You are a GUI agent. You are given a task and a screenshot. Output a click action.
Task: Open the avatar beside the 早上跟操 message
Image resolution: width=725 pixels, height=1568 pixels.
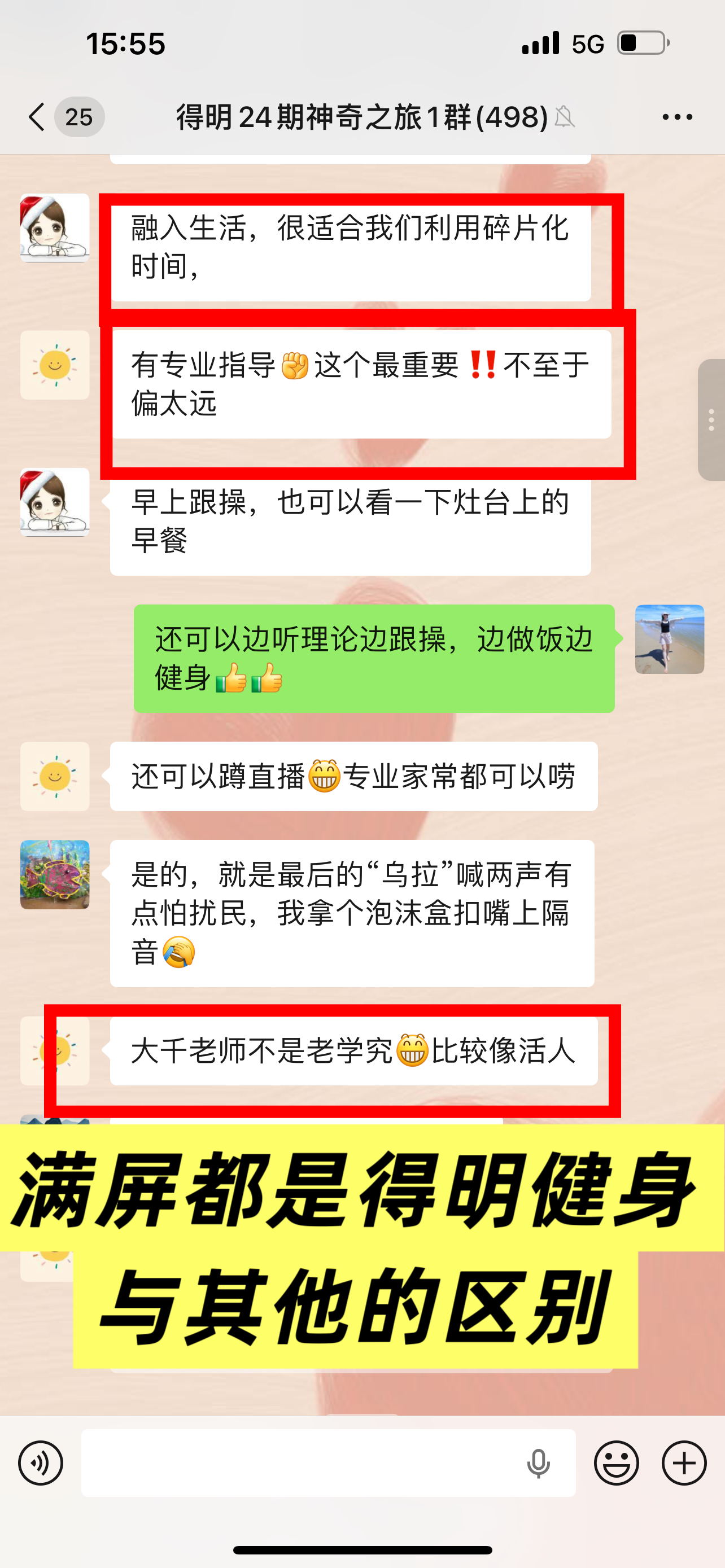55,502
